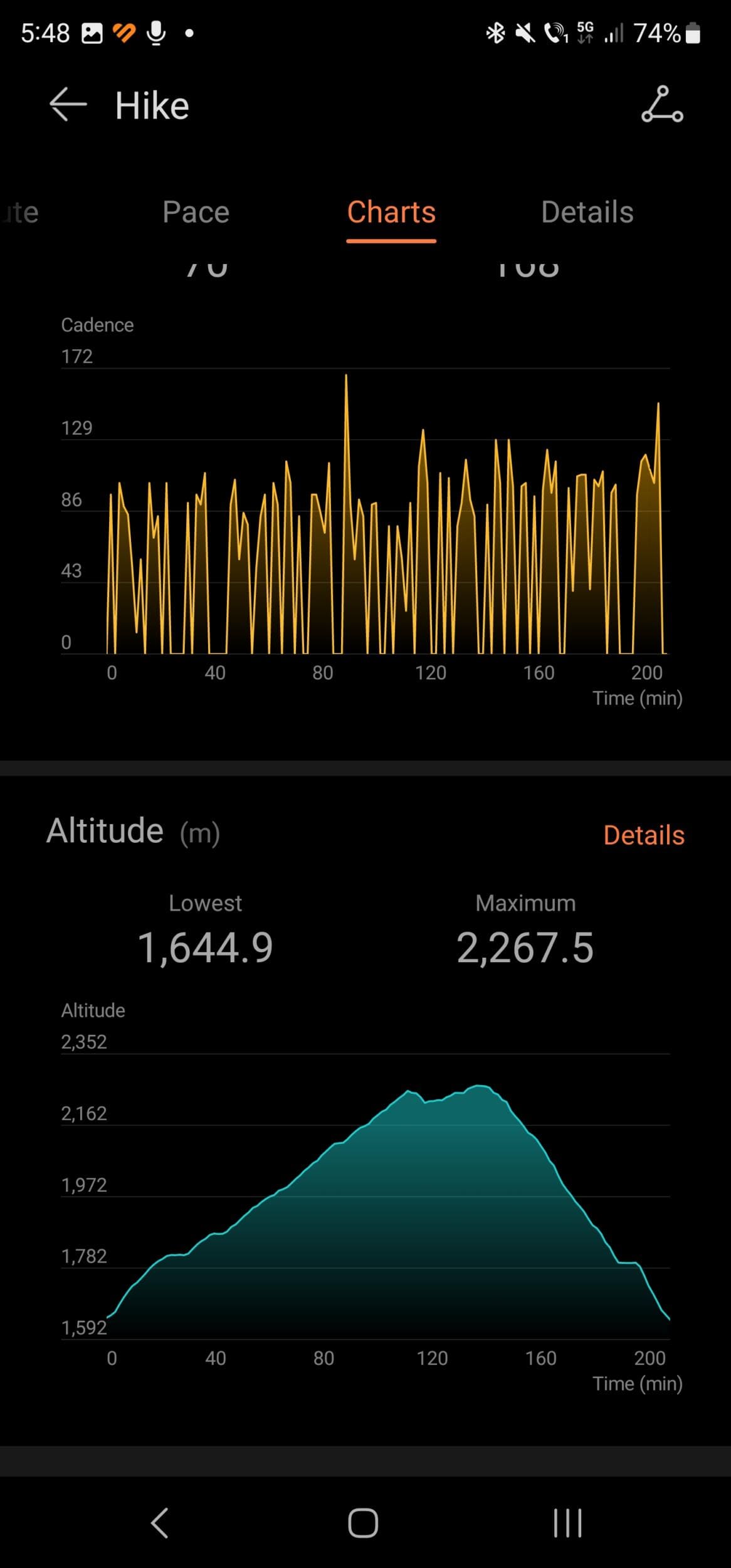Open recent apps from navigation bar
This screenshot has height=1568, width=731.
pos(567,1522)
